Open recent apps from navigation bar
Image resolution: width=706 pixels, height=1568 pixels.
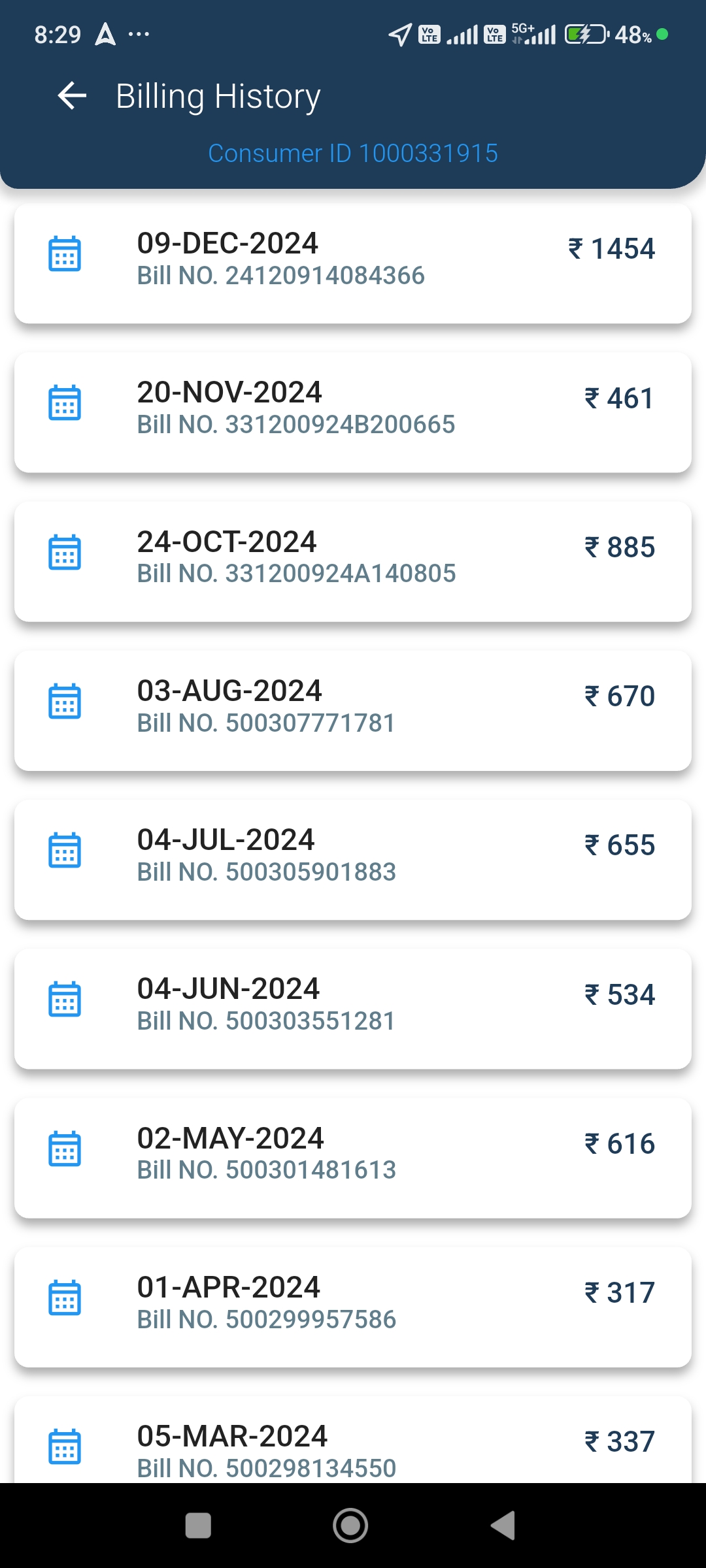click(x=198, y=1526)
